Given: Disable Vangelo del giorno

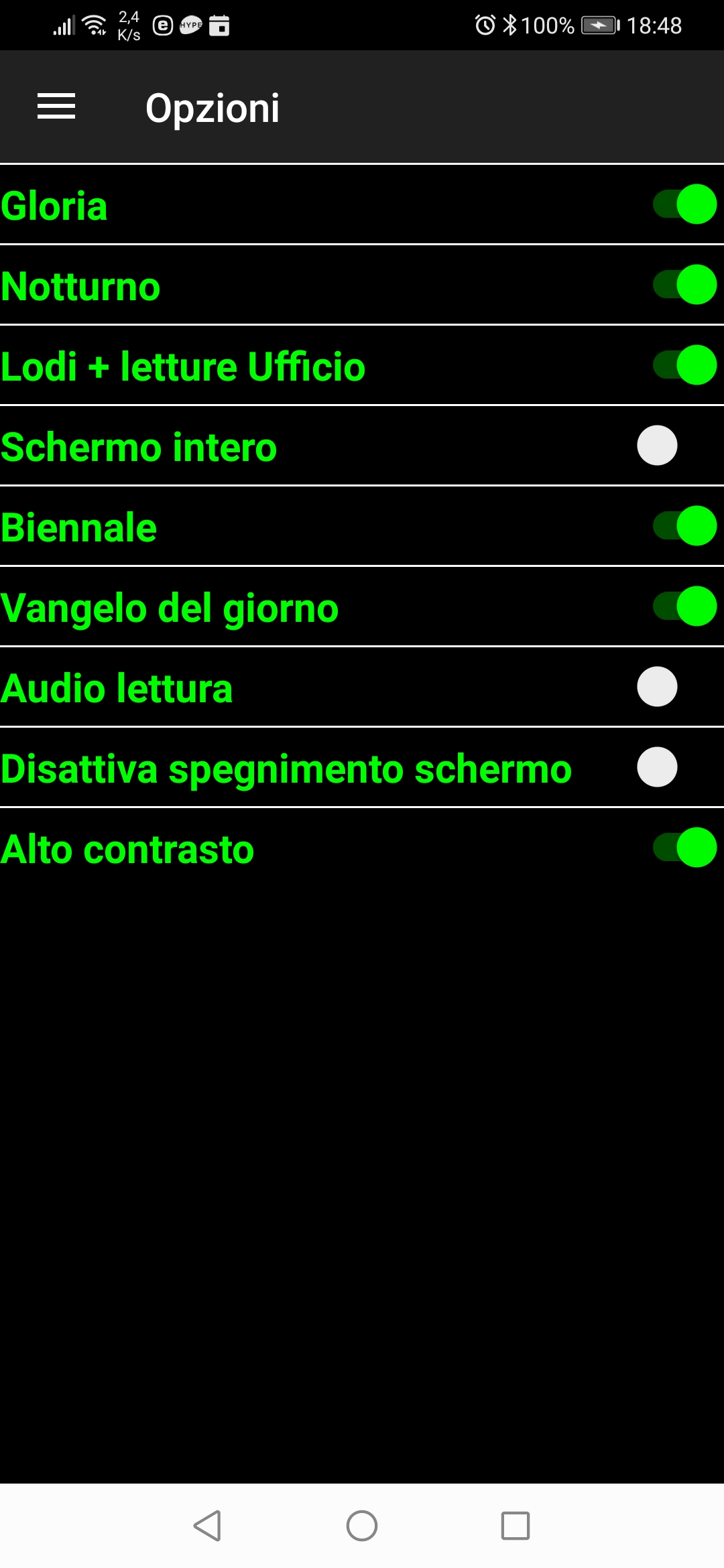Looking at the screenshot, I should coord(684,606).
